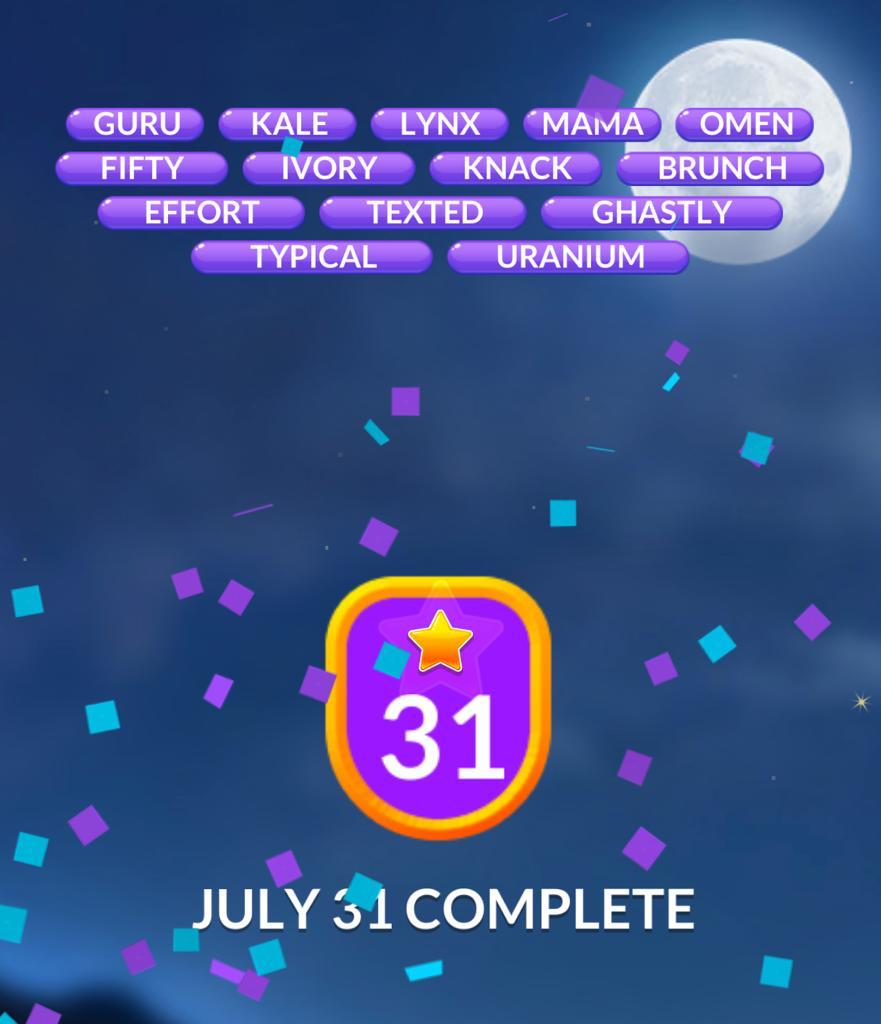Tap the IVORY word chip
881x1024 pixels.
pos(328,168)
